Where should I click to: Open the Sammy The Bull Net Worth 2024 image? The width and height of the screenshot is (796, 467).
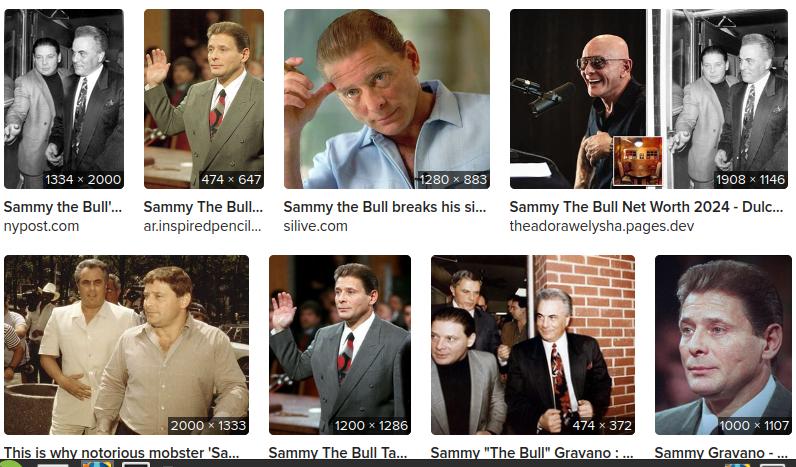648,99
